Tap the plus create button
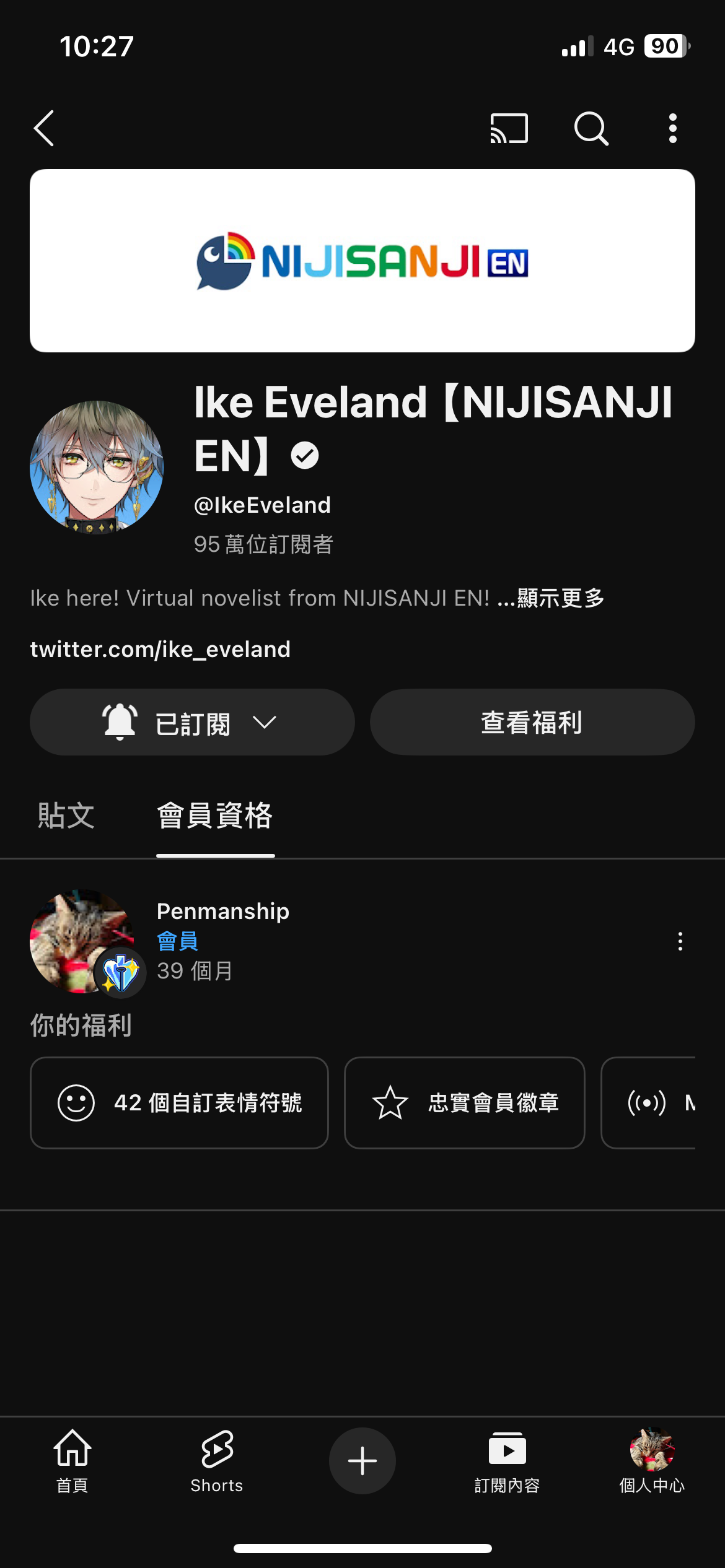This screenshot has width=725, height=1568. pos(362,1461)
